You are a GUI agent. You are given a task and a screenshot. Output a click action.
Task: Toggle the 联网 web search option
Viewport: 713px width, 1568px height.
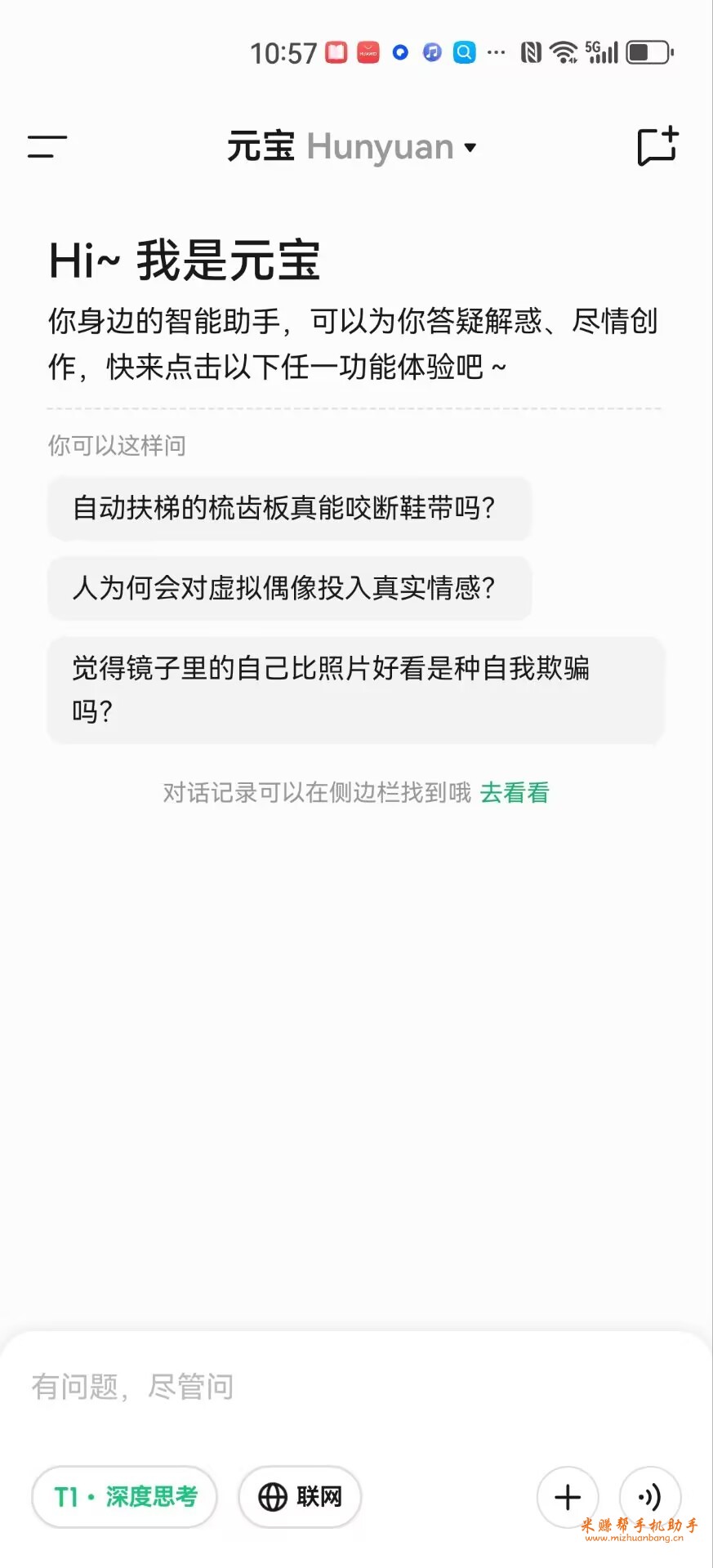tap(300, 1497)
